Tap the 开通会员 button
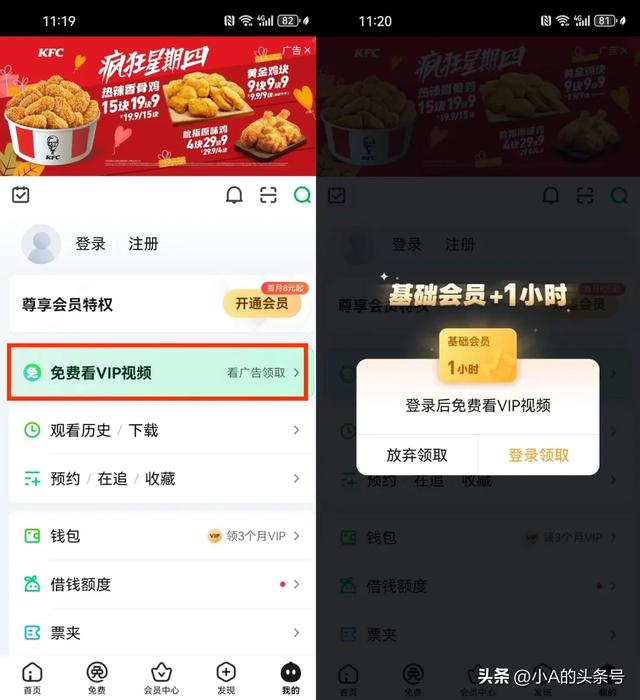Image resolution: width=640 pixels, height=700 pixels. [262, 304]
